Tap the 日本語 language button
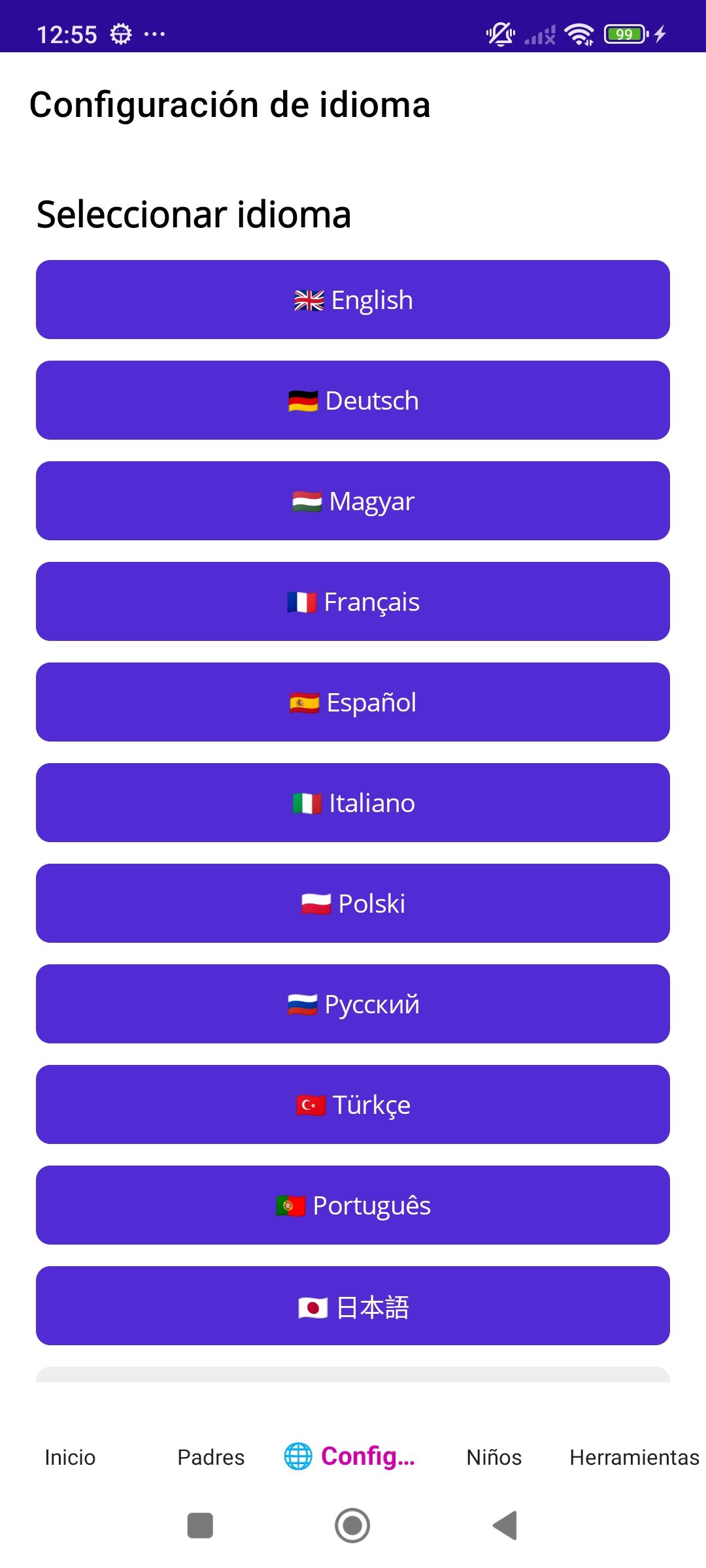The height and width of the screenshot is (1568, 706). click(353, 1306)
